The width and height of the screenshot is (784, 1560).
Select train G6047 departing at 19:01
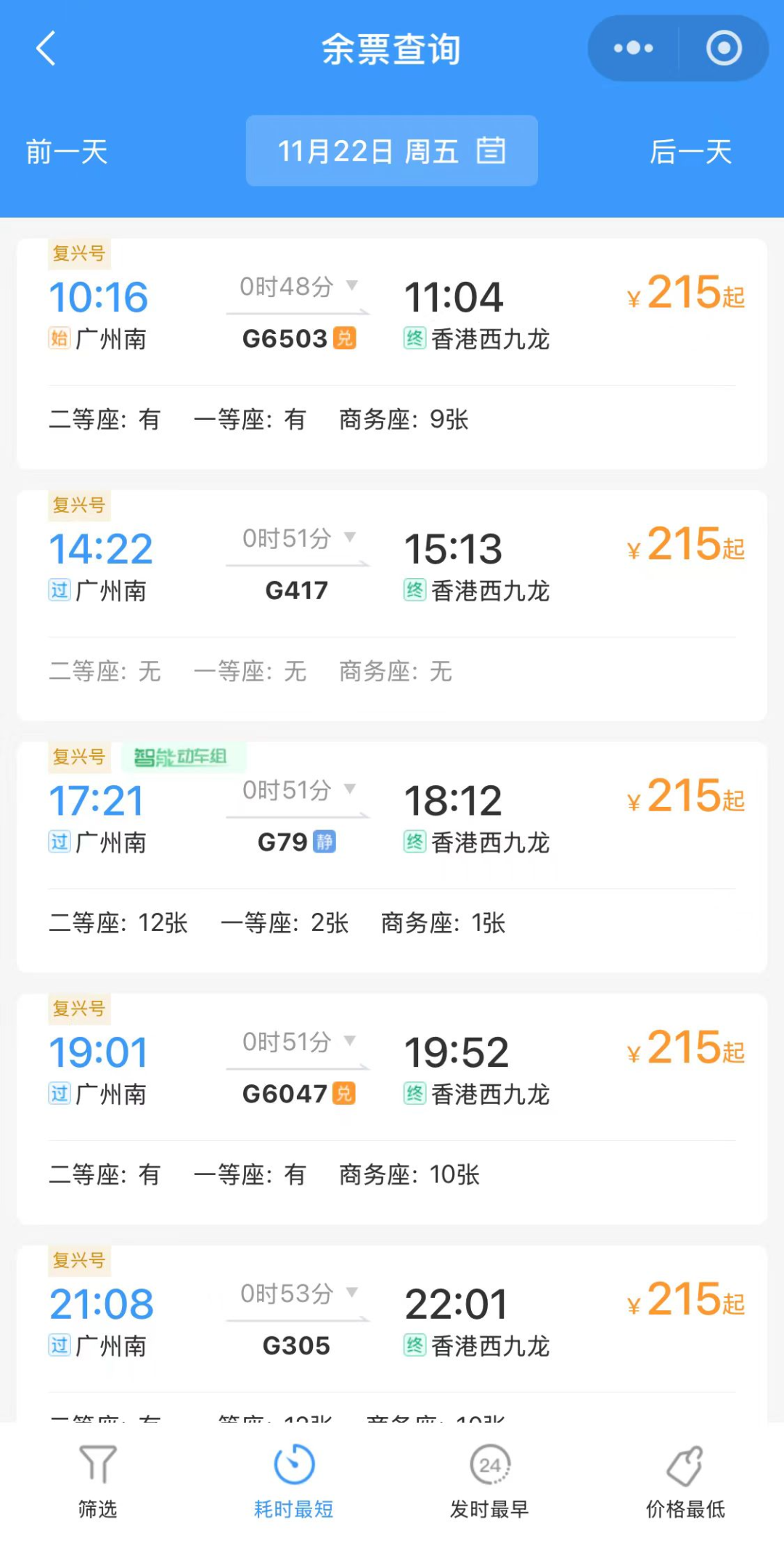click(392, 1109)
